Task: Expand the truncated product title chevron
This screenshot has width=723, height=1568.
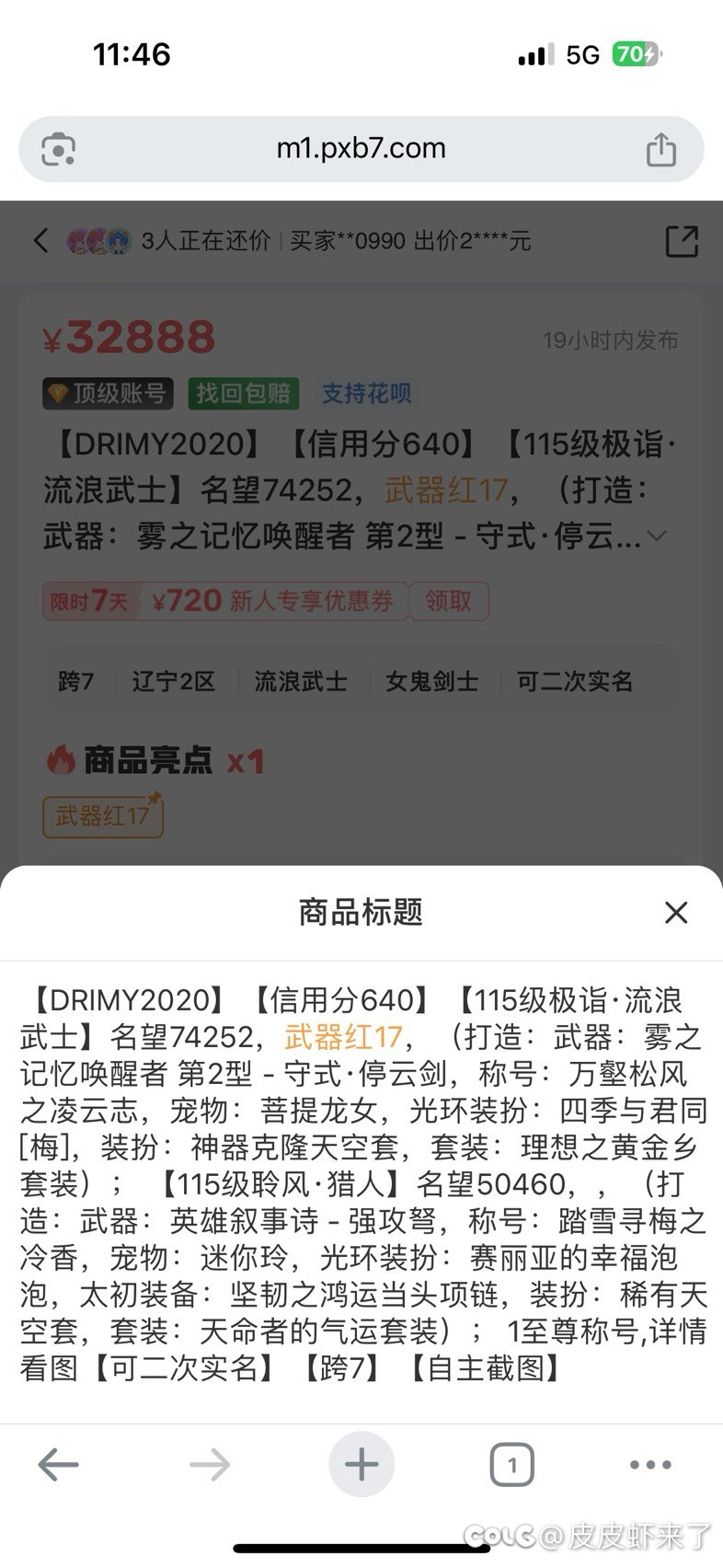Action: coord(658,536)
